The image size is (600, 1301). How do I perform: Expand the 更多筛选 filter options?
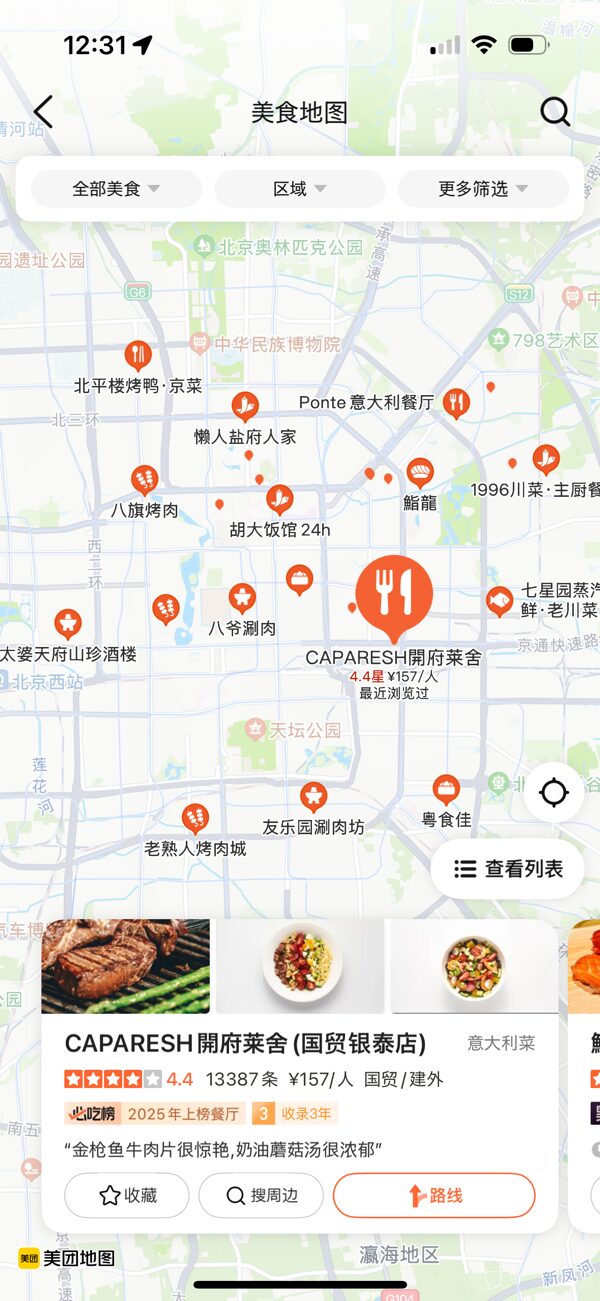pyautogui.click(x=483, y=188)
